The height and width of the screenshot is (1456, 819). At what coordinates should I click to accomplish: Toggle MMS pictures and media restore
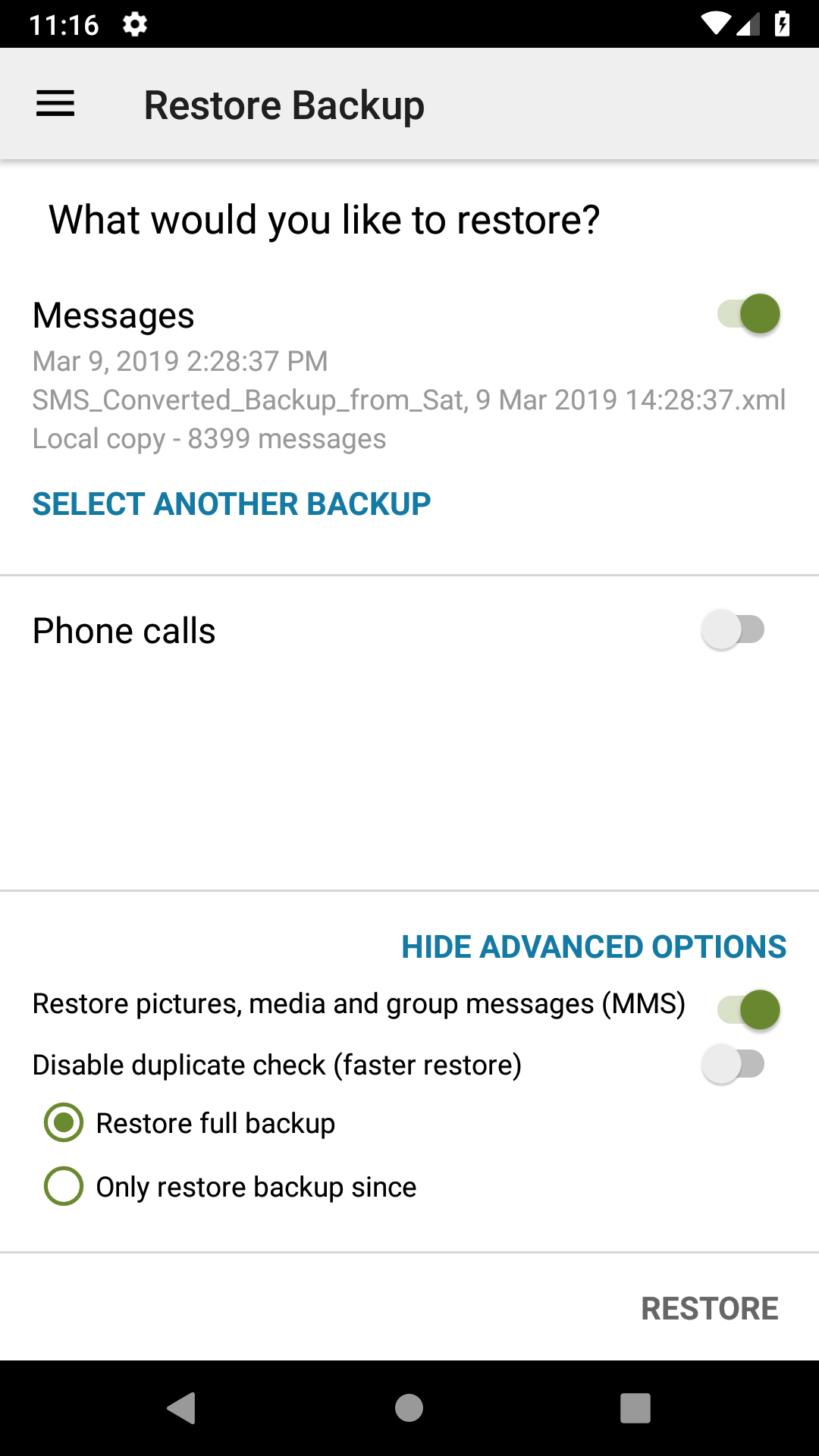748,1010
